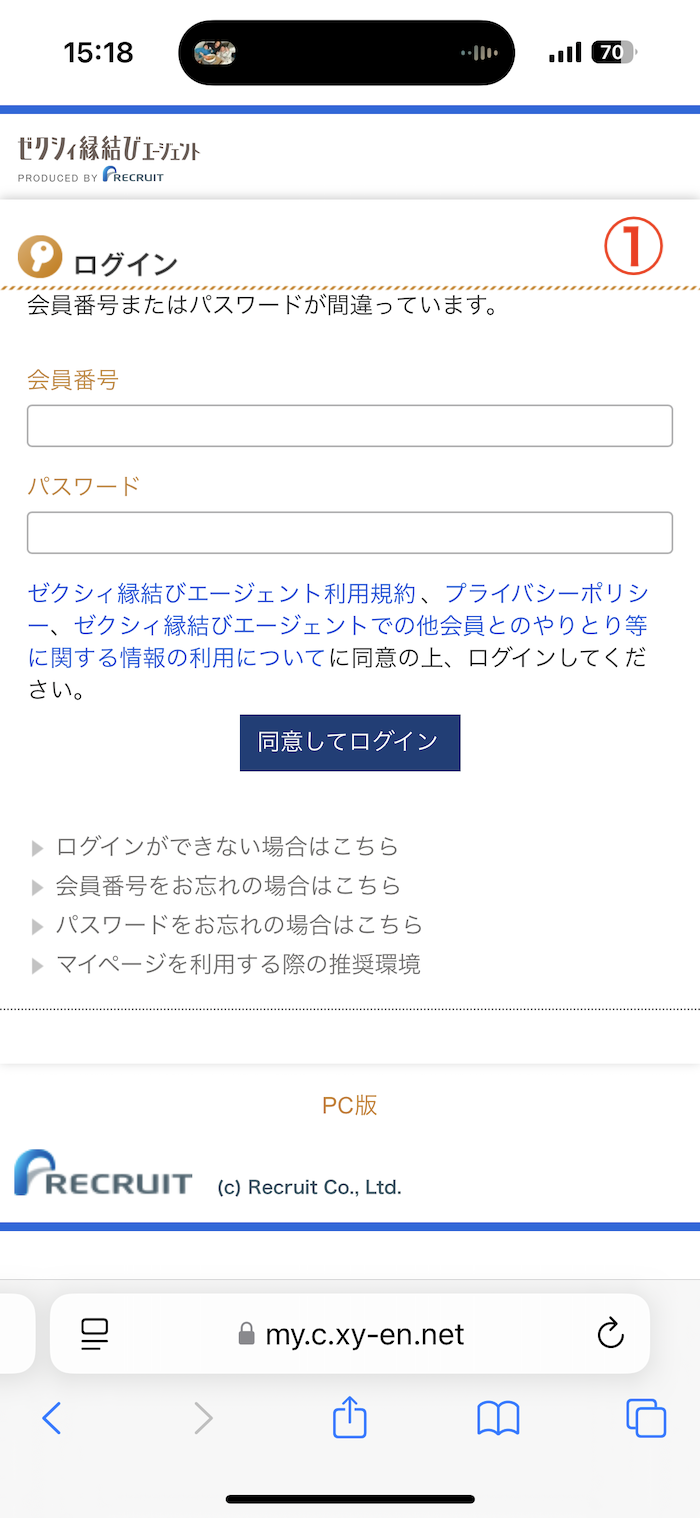Screen dimensions: 700x1518
Task: View マイページを利用する際の推奨環境
Action: click(238, 965)
